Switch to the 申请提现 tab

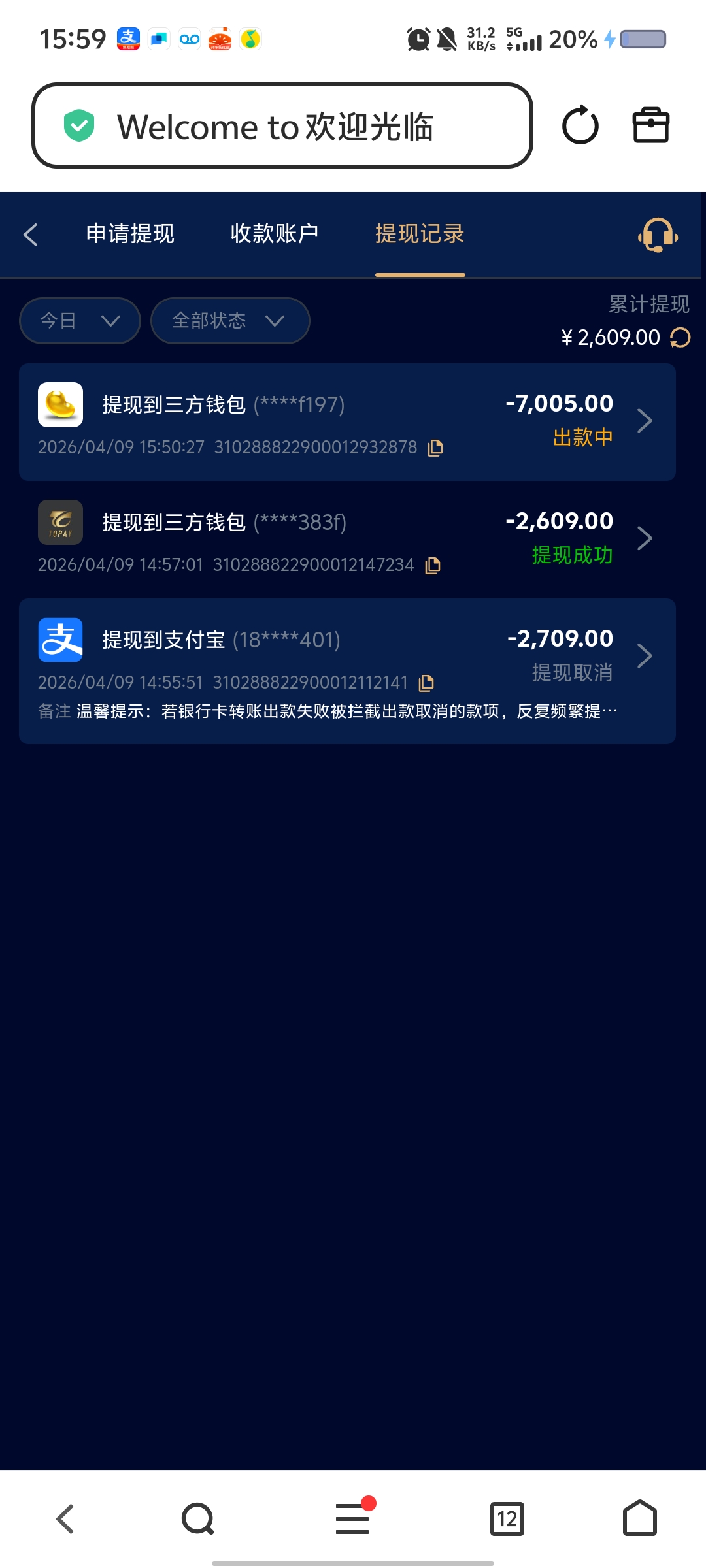[130, 233]
